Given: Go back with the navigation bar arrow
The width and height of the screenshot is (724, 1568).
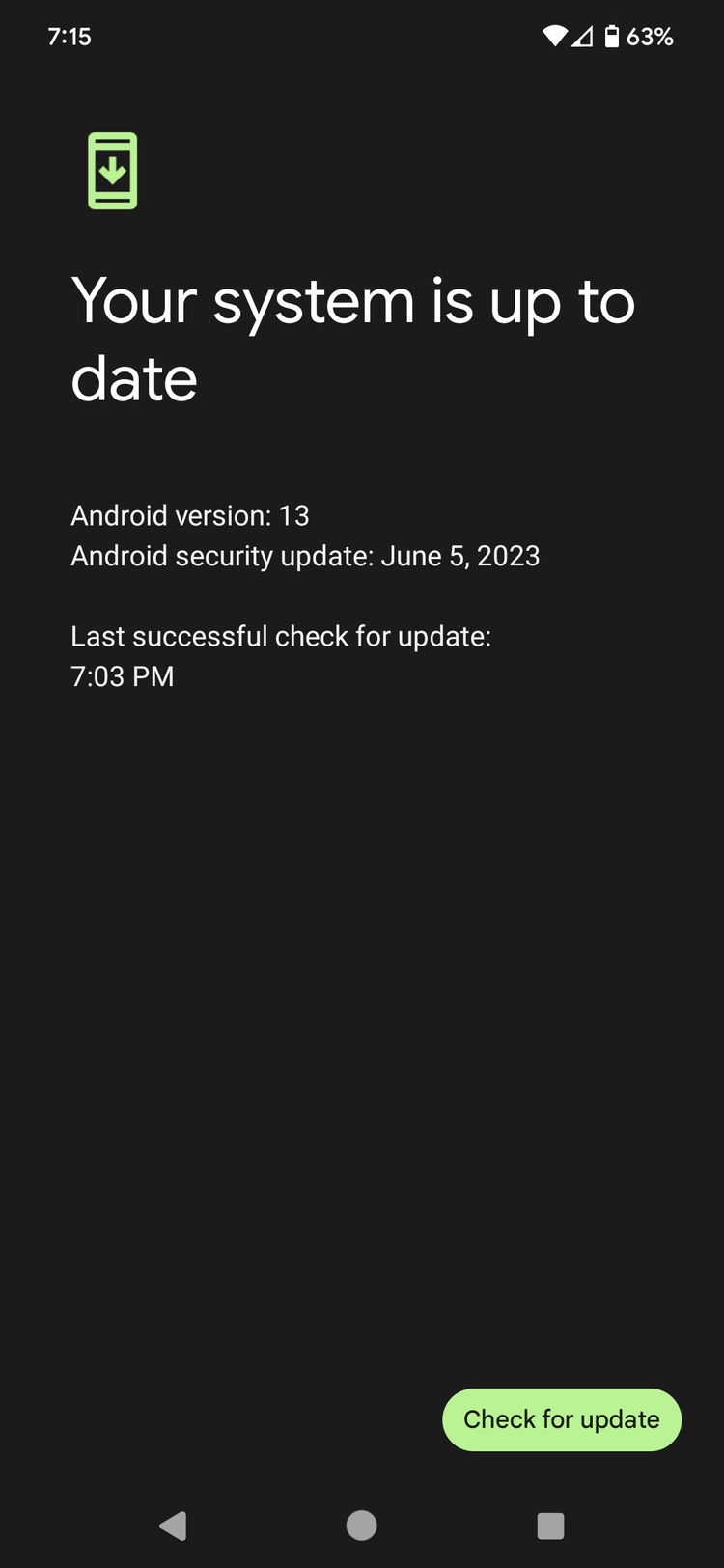Looking at the screenshot, I should pos(173,1526).
